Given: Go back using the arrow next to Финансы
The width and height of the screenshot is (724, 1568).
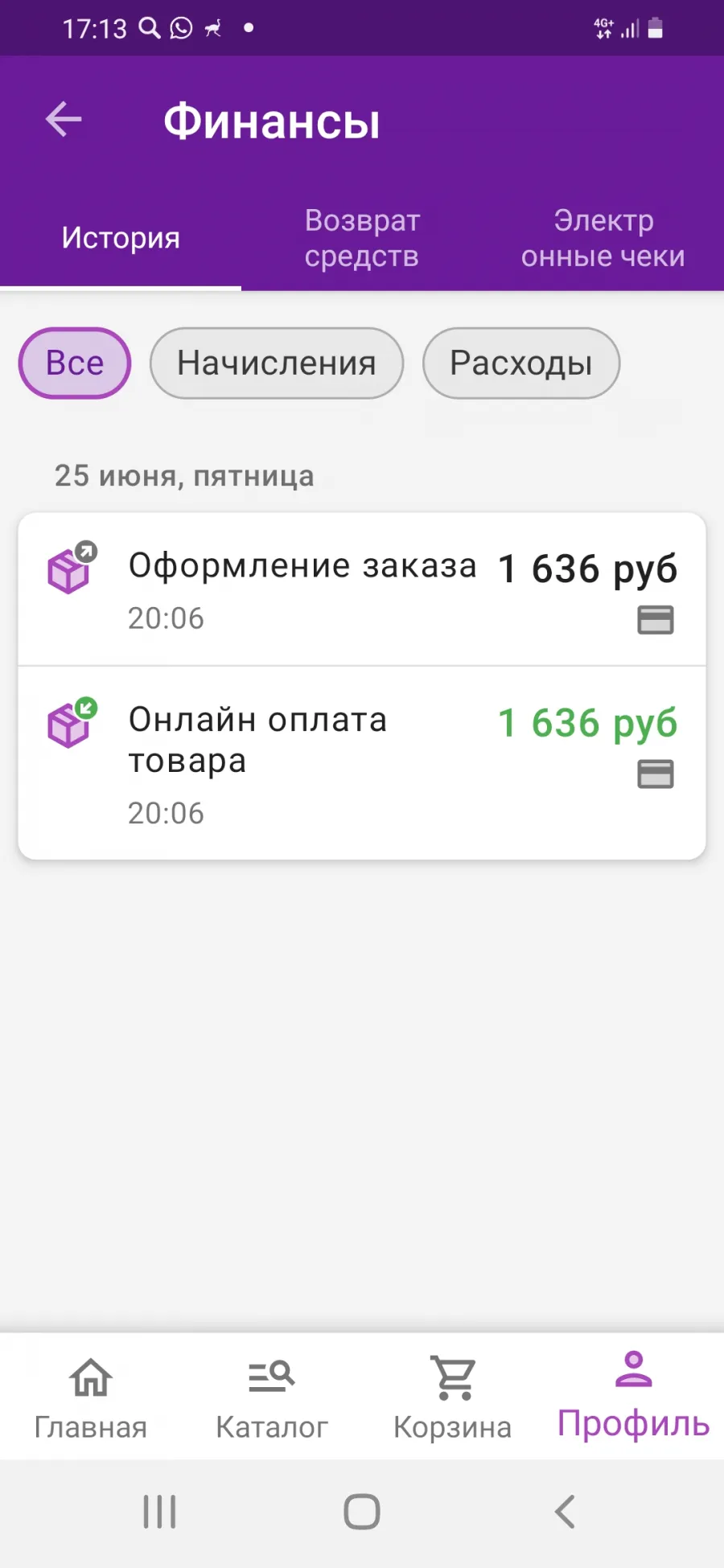Looking at the screenshot, I should pyautogui.click(x=64, y=120).
